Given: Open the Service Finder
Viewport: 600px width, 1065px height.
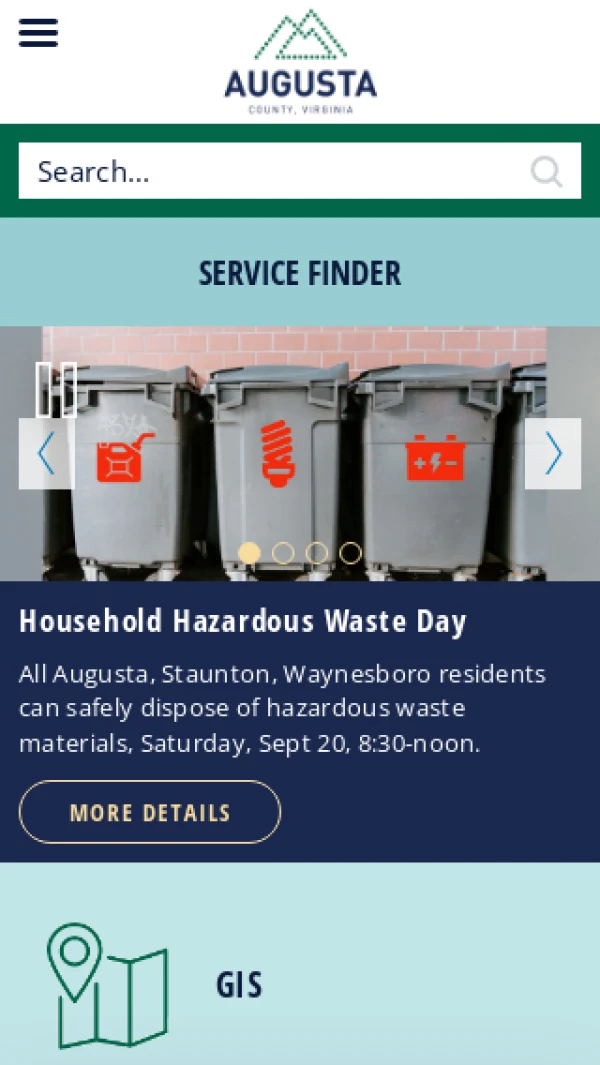Looking at the screenshot, I should click(300, 273).
